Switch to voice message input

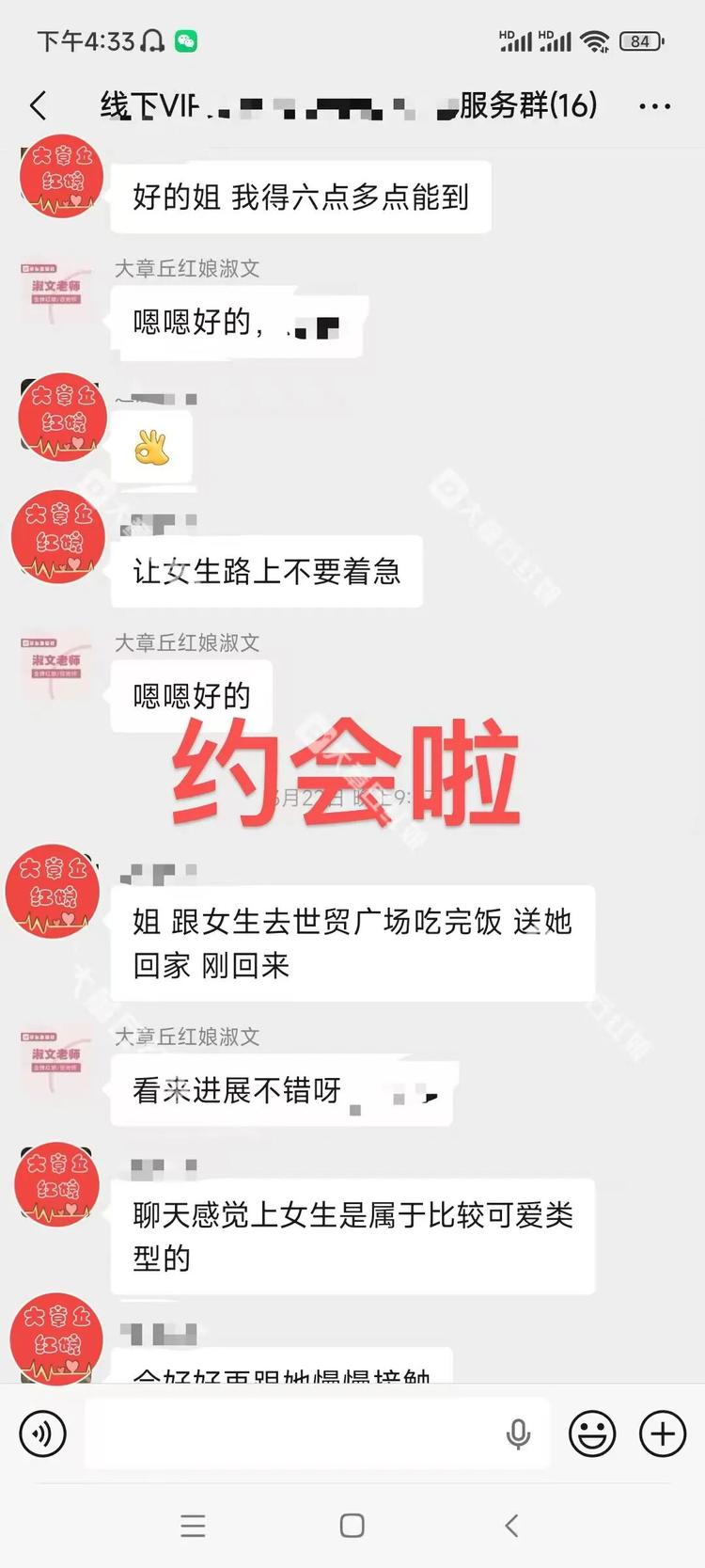[x=43, y=1433]
